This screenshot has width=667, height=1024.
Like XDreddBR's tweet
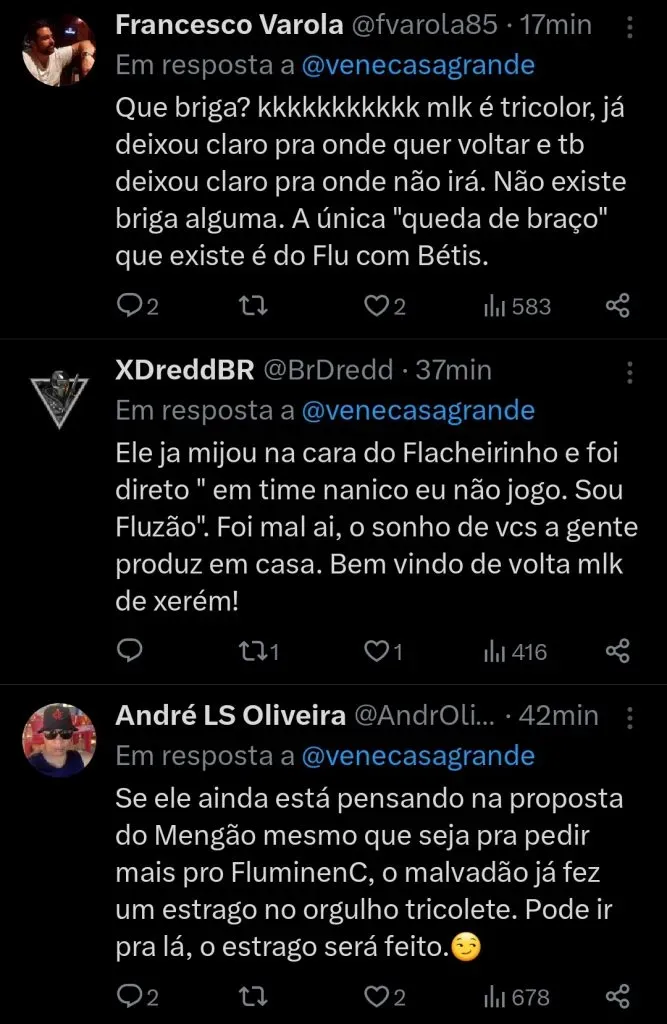tap(376, 652)
